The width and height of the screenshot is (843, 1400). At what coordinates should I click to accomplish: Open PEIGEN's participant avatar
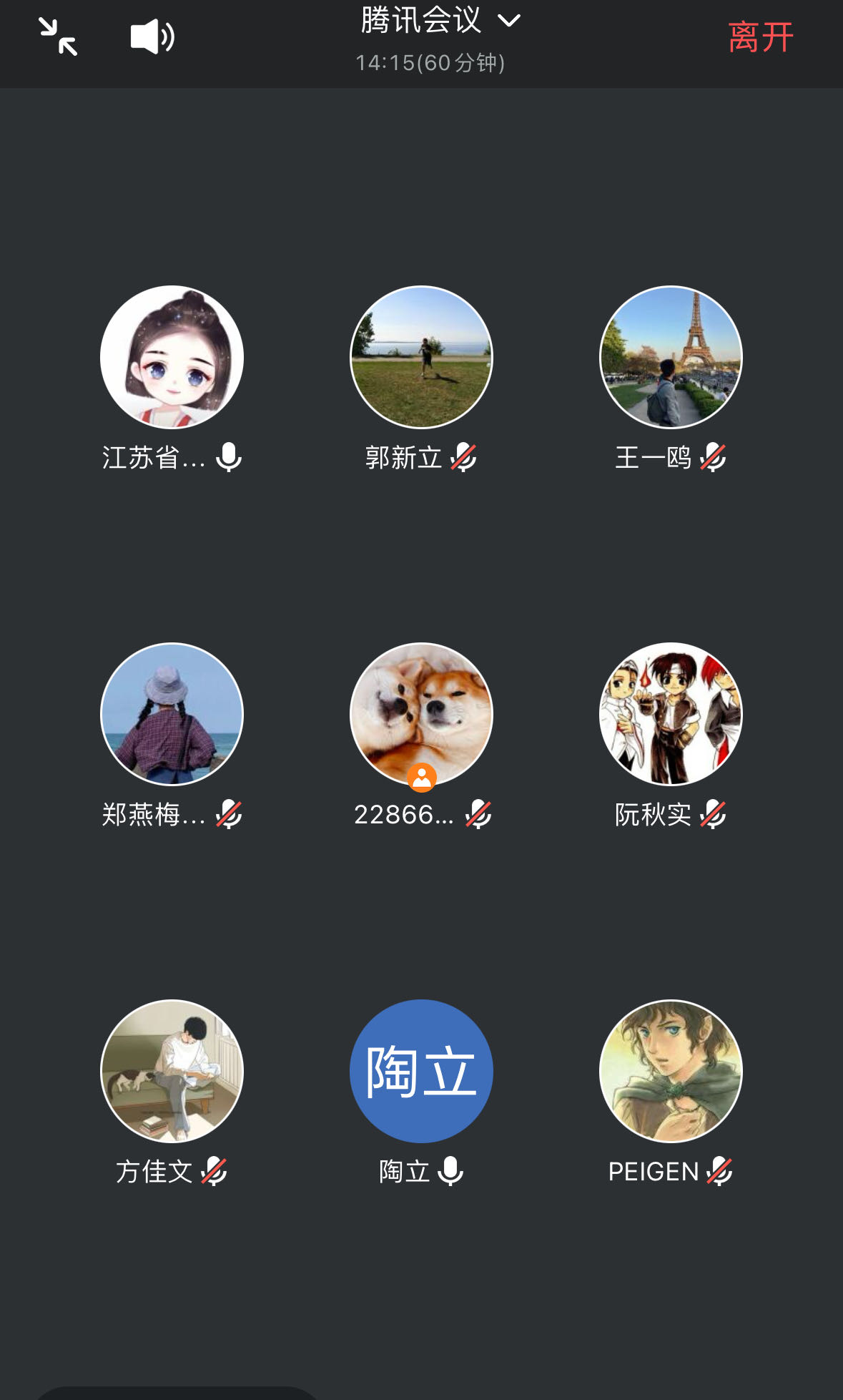tap(671, 1071)
